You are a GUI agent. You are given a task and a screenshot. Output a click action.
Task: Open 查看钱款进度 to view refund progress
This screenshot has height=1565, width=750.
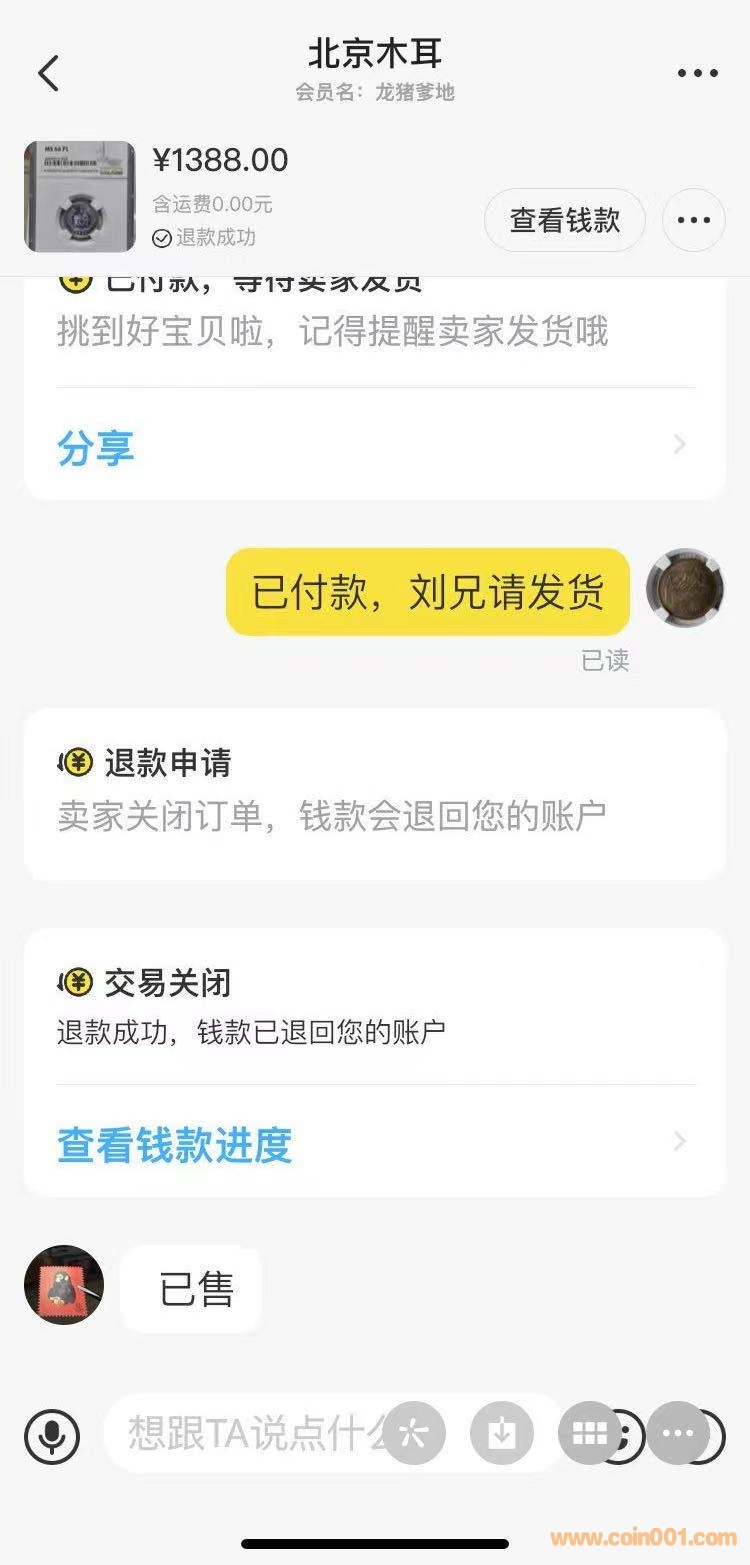click(175, 1144)
